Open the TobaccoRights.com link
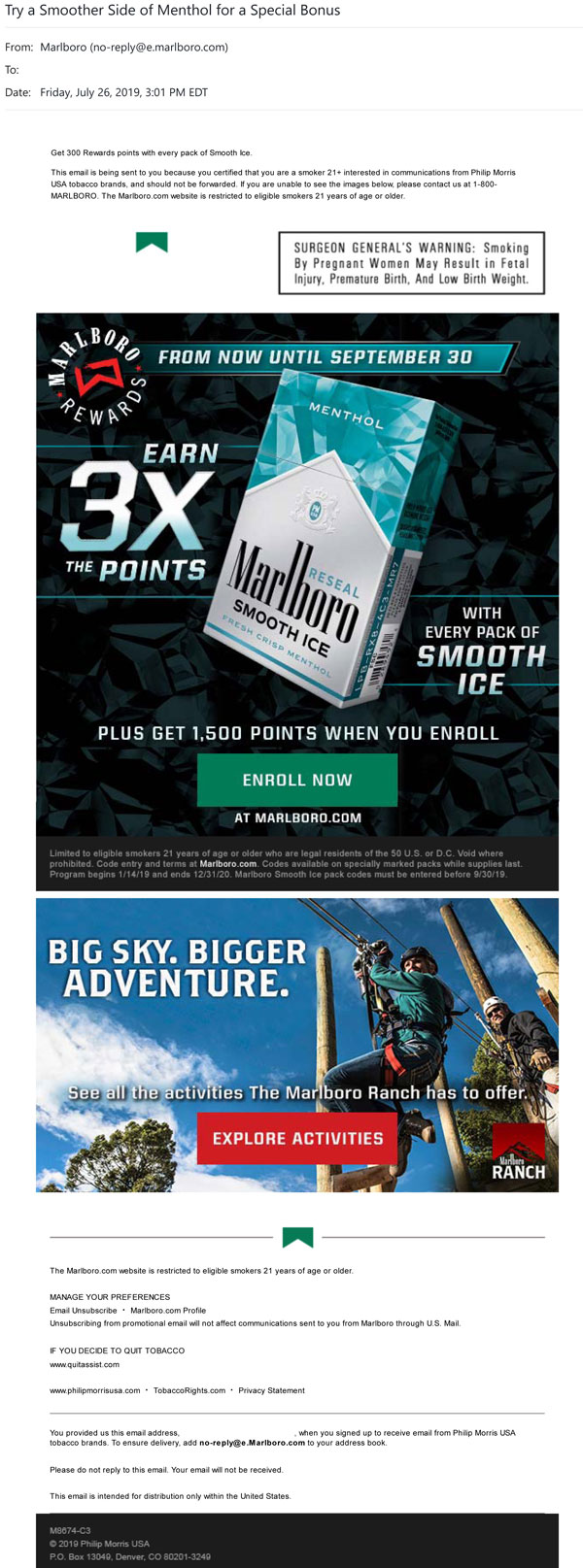Viewport: 583px width, 1568px height. [x=189, y=1390]
